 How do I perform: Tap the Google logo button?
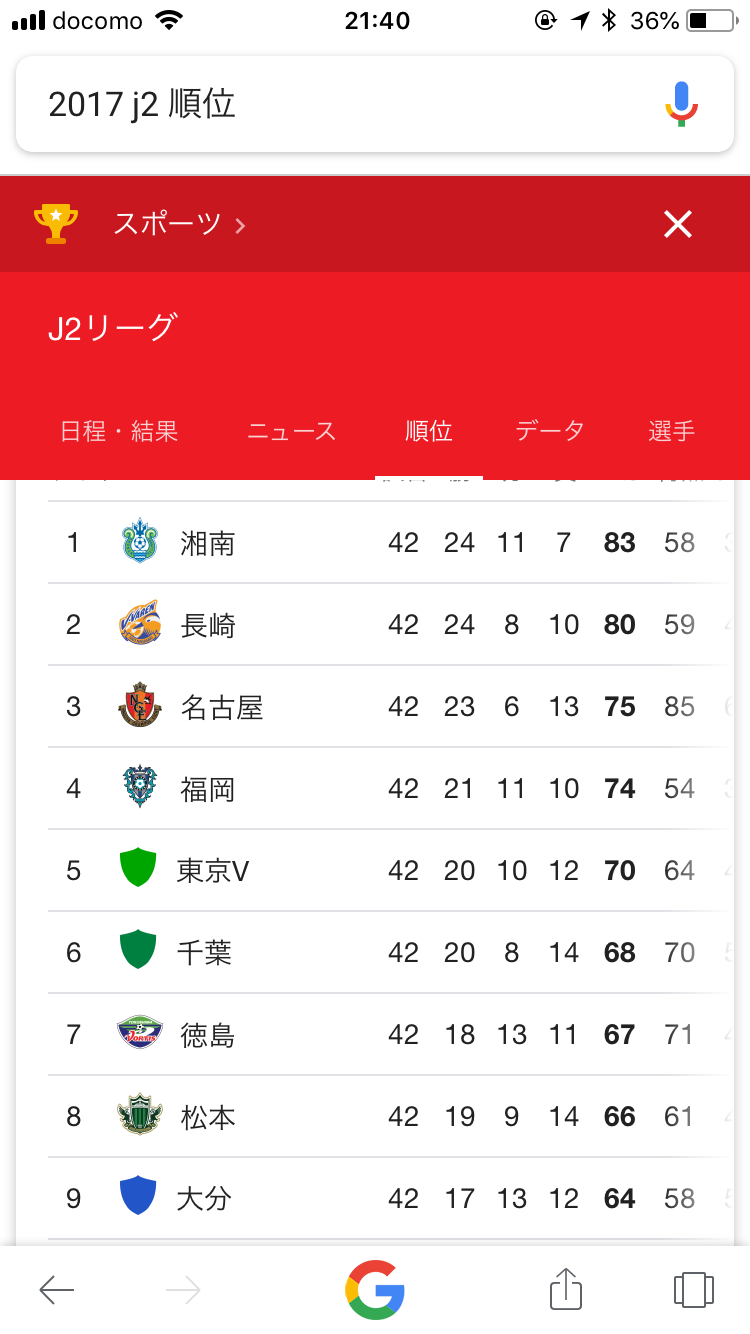point(375,1289)
